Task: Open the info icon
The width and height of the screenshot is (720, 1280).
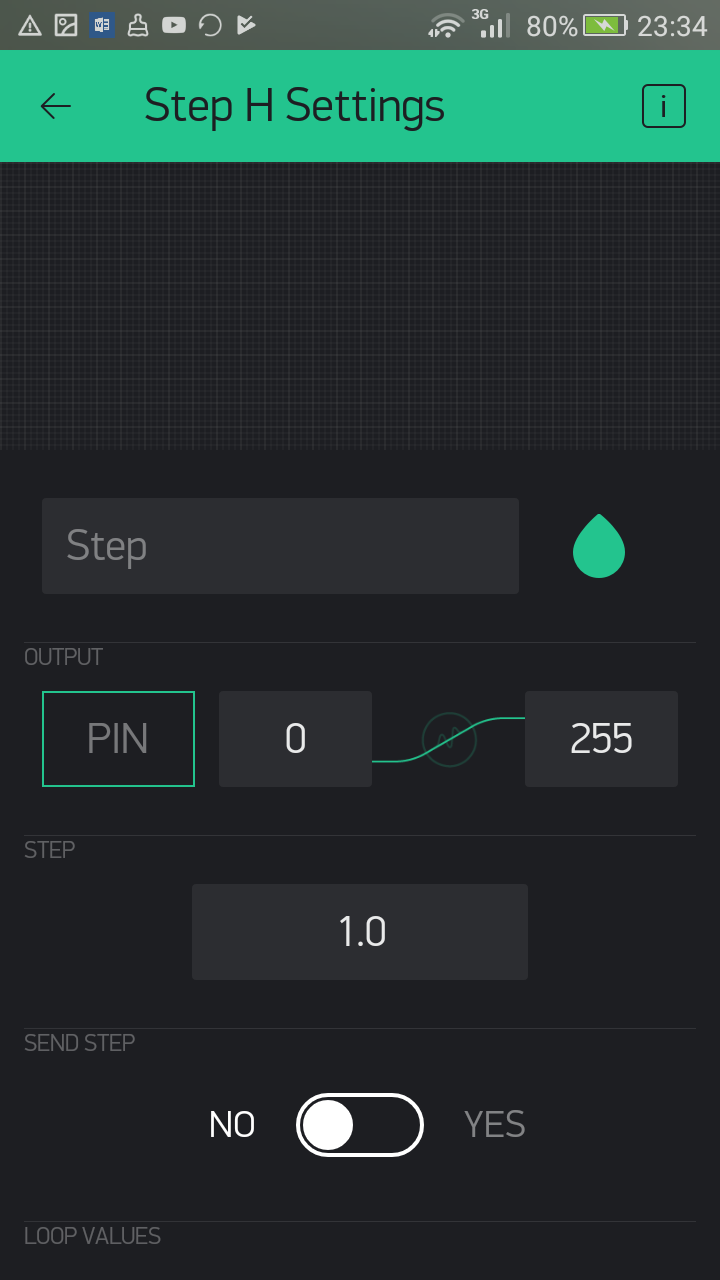Action: pos(663,106)
